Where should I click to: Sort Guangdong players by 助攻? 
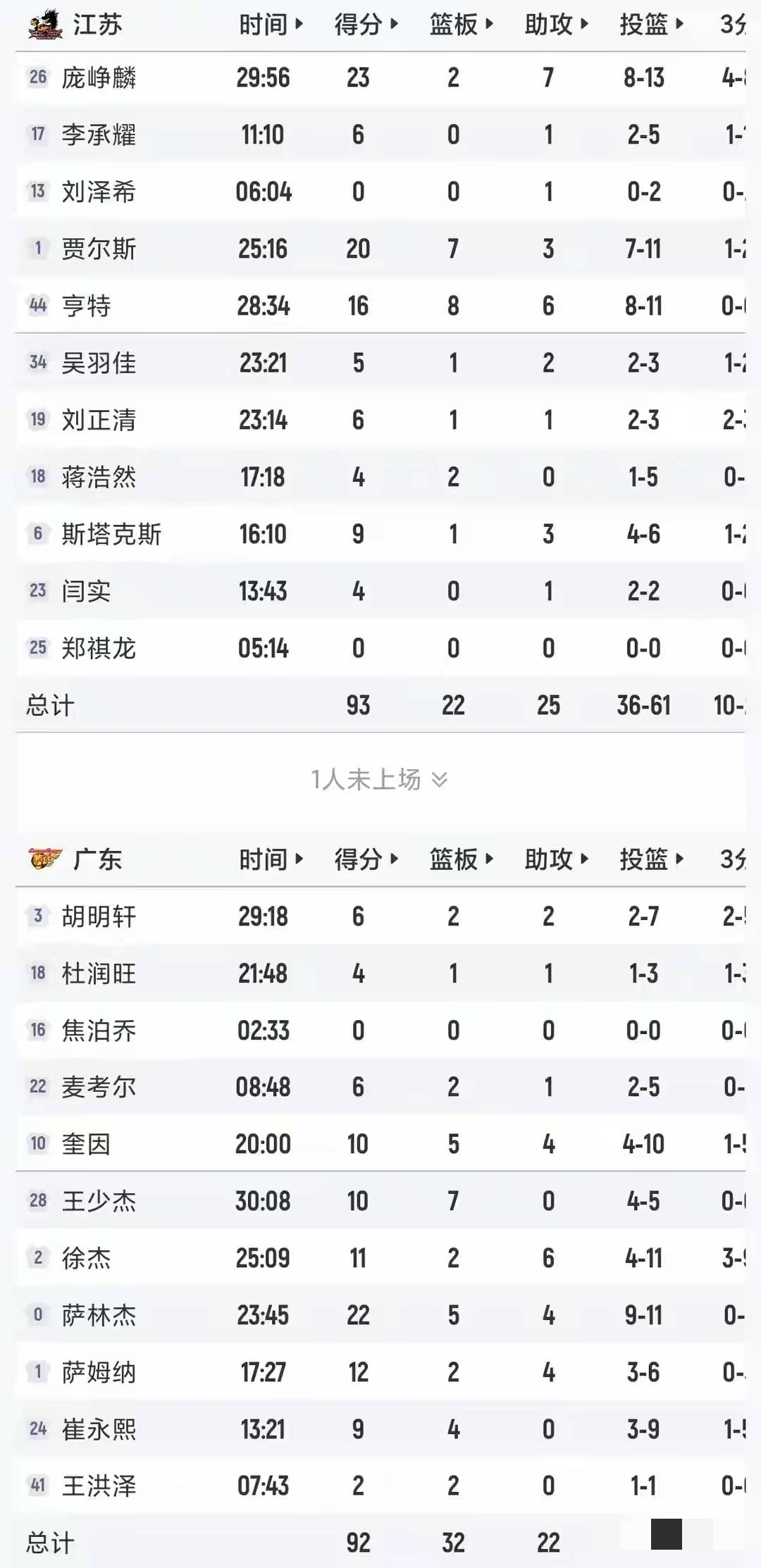click(x=556, y=859)
